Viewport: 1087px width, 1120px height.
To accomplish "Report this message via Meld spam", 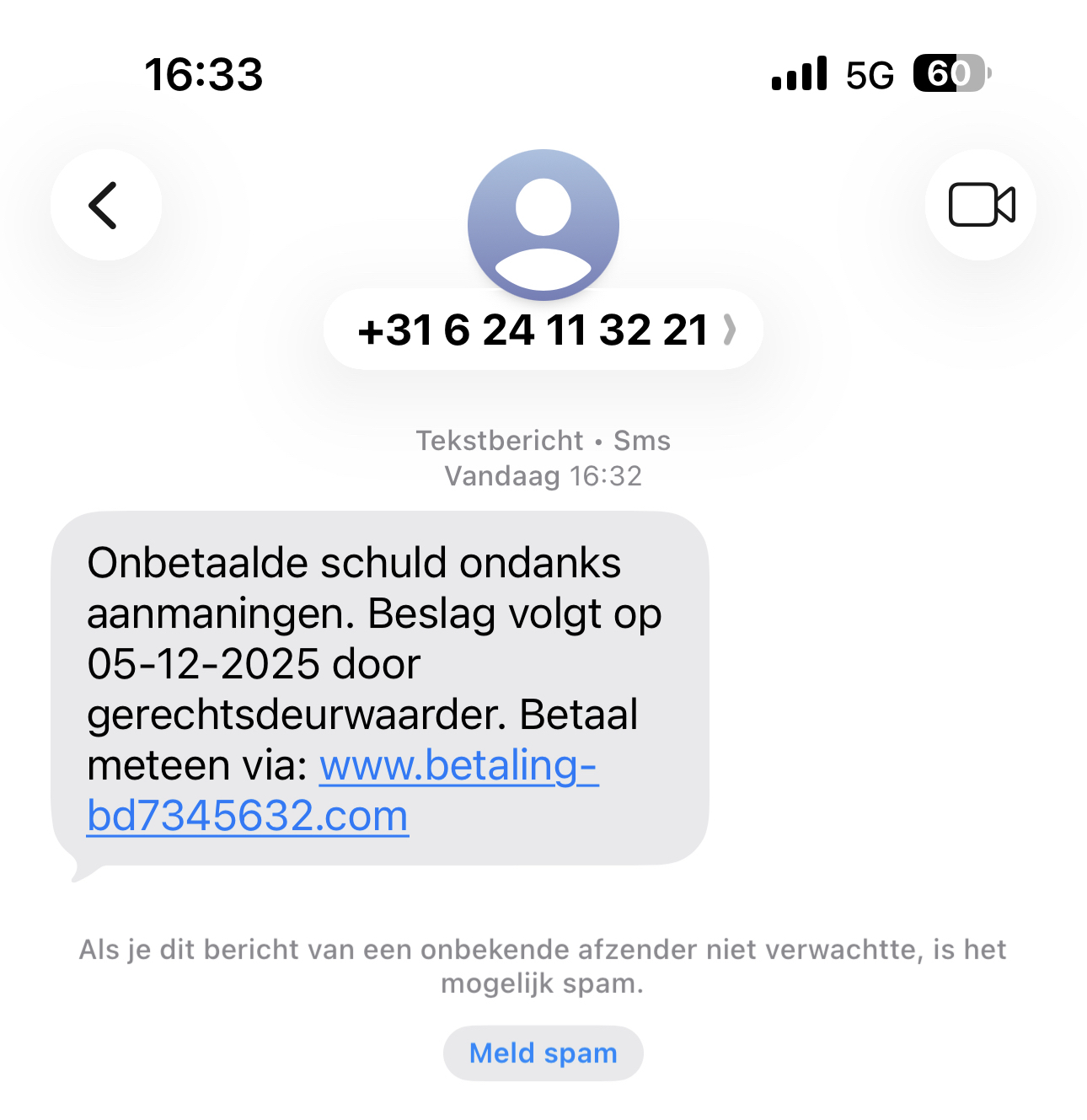I will (x=543, y=1053).
